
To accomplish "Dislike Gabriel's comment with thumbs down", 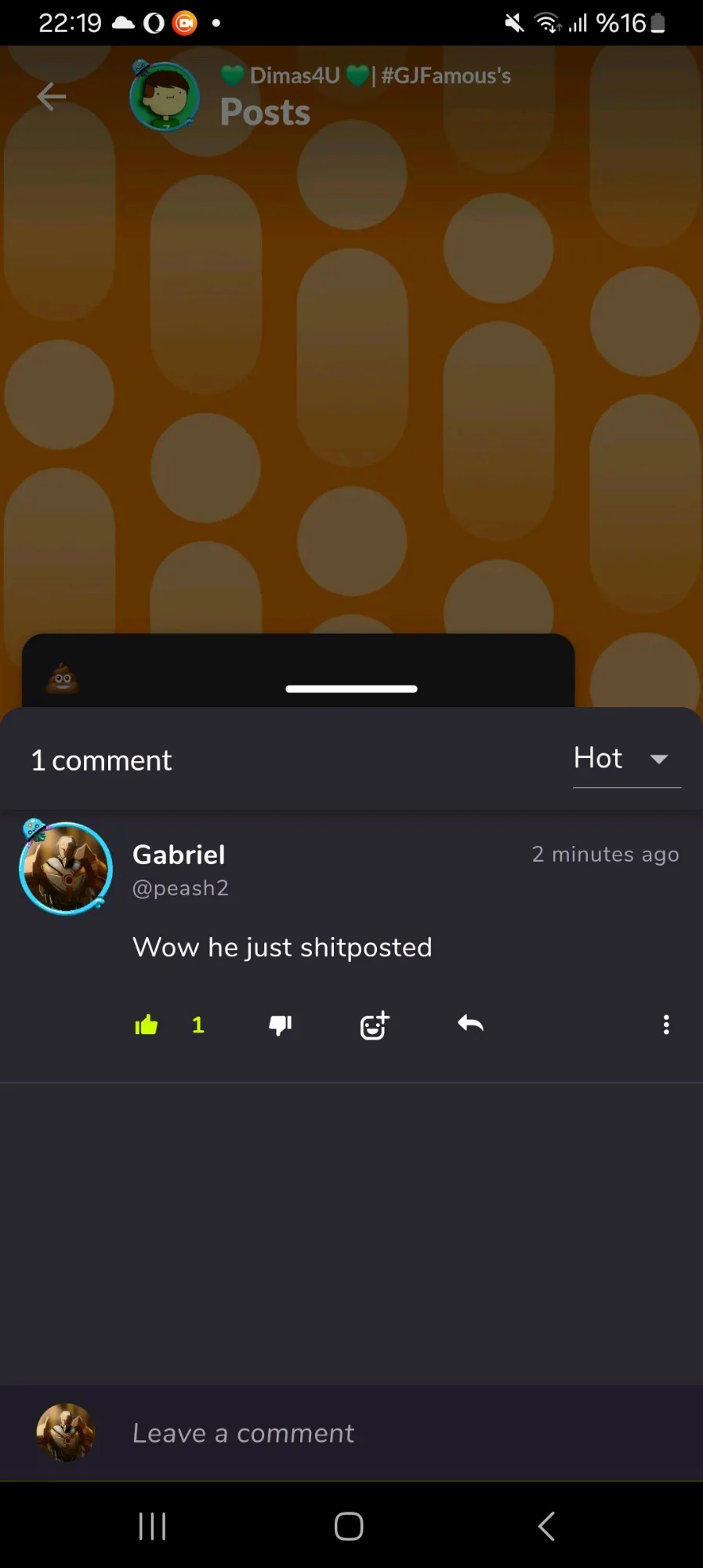I will pyautogui.click(x=281, y=1025).
